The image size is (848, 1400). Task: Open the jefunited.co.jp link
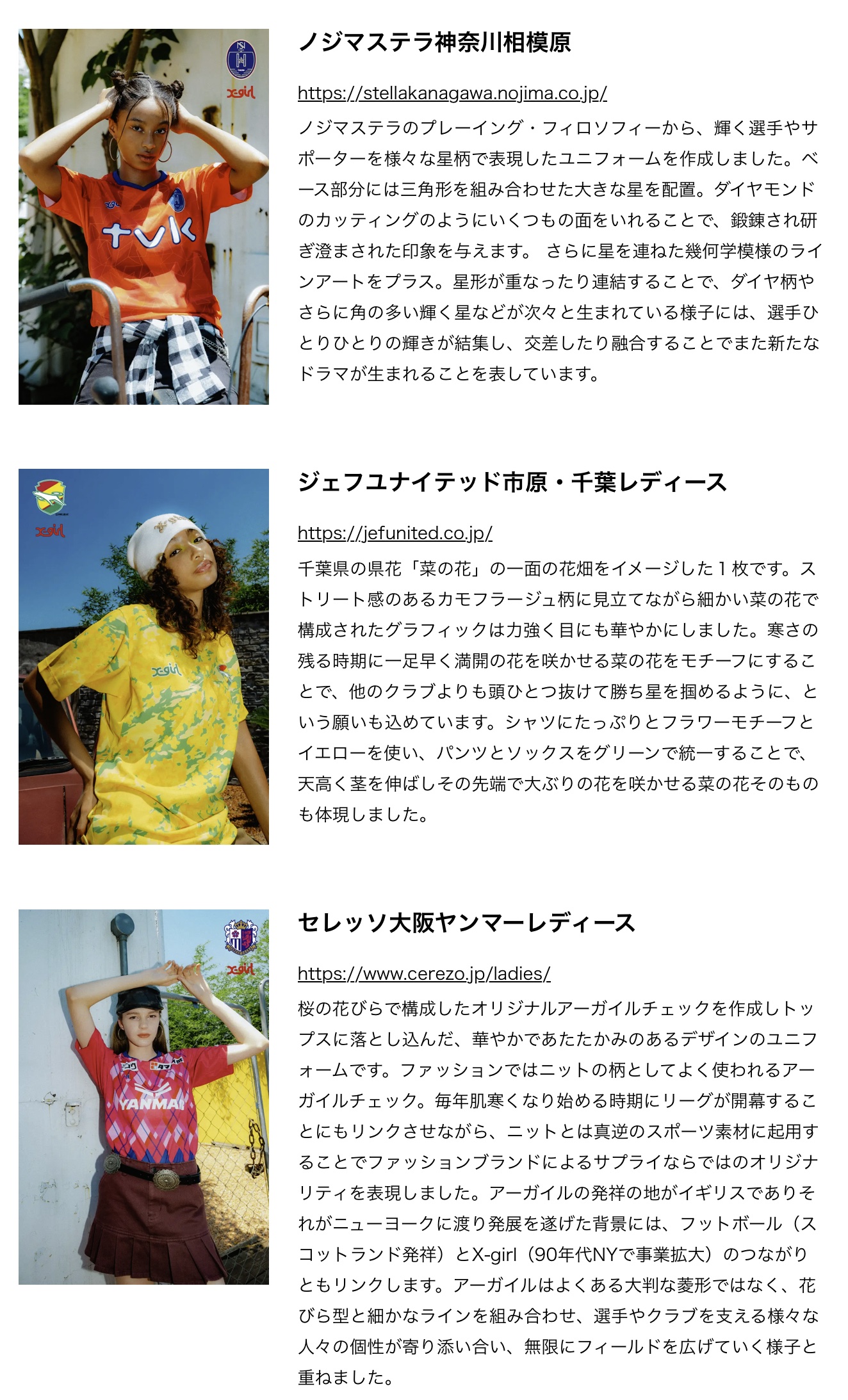[395, 533]
